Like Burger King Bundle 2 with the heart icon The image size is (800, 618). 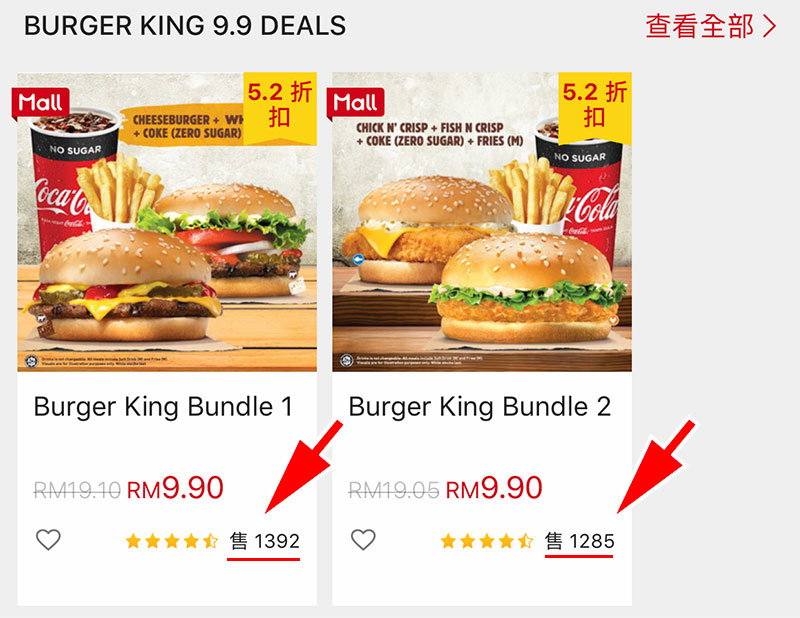point(363,540)
